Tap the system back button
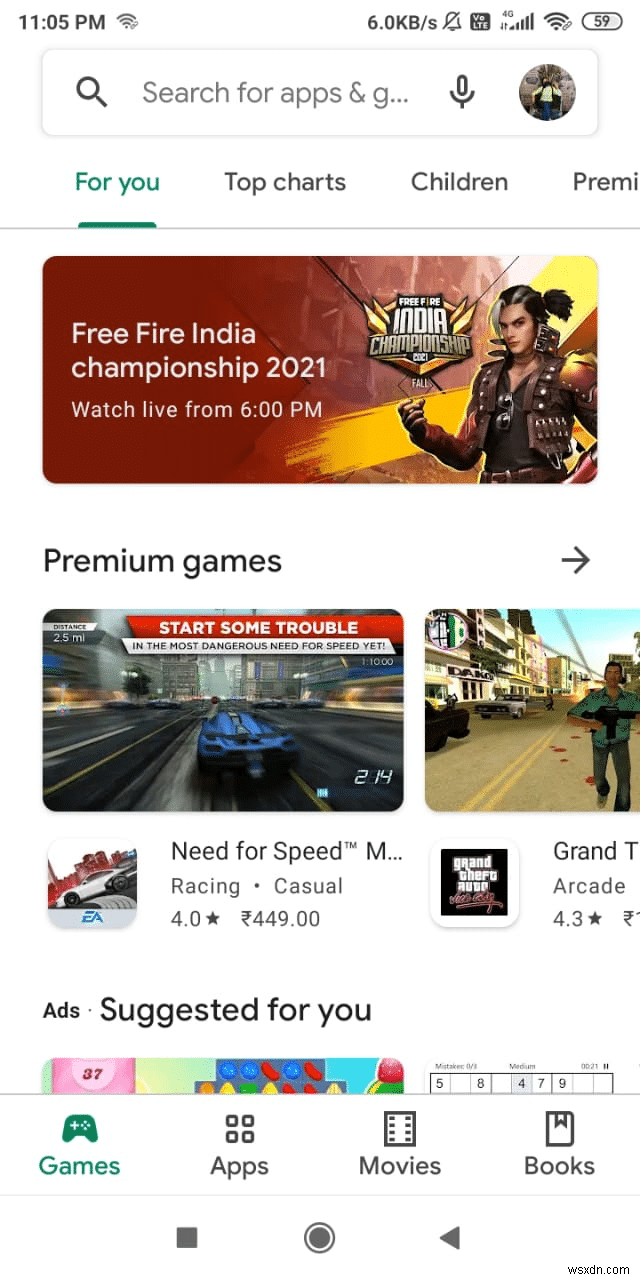This screenshot has width=641, height=1280. coord(450,1238)
